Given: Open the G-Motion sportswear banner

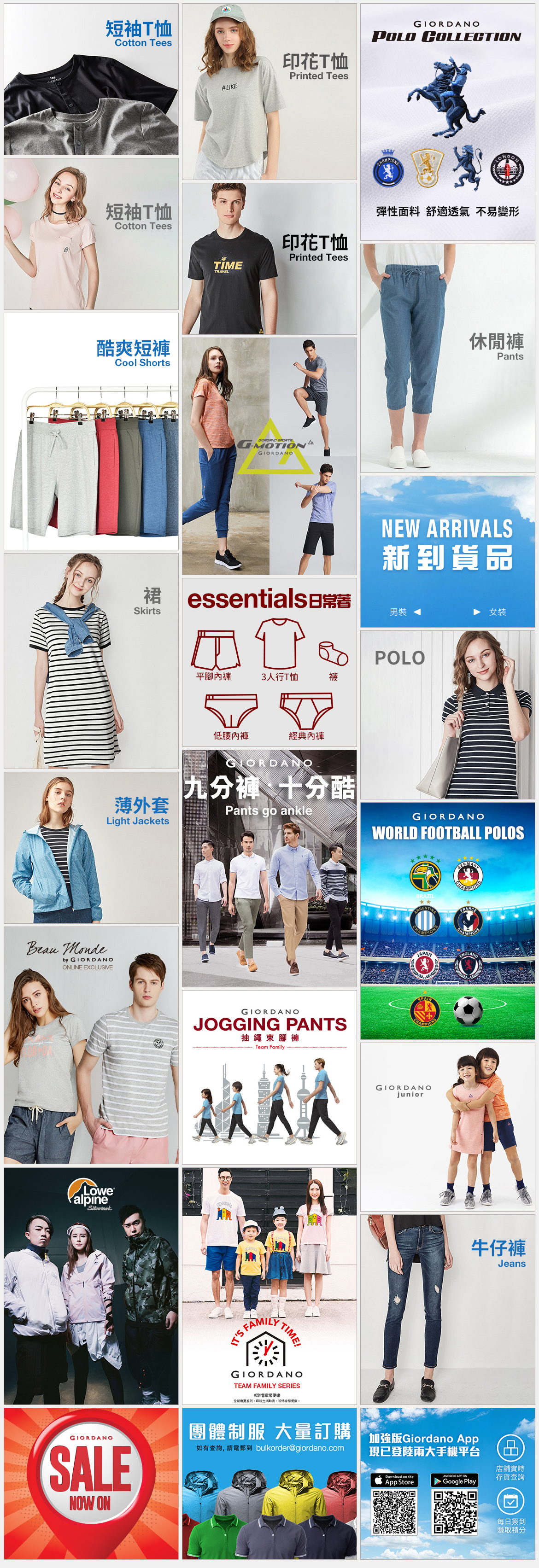Looking at the screenshot, I should [x=269, y=456].
